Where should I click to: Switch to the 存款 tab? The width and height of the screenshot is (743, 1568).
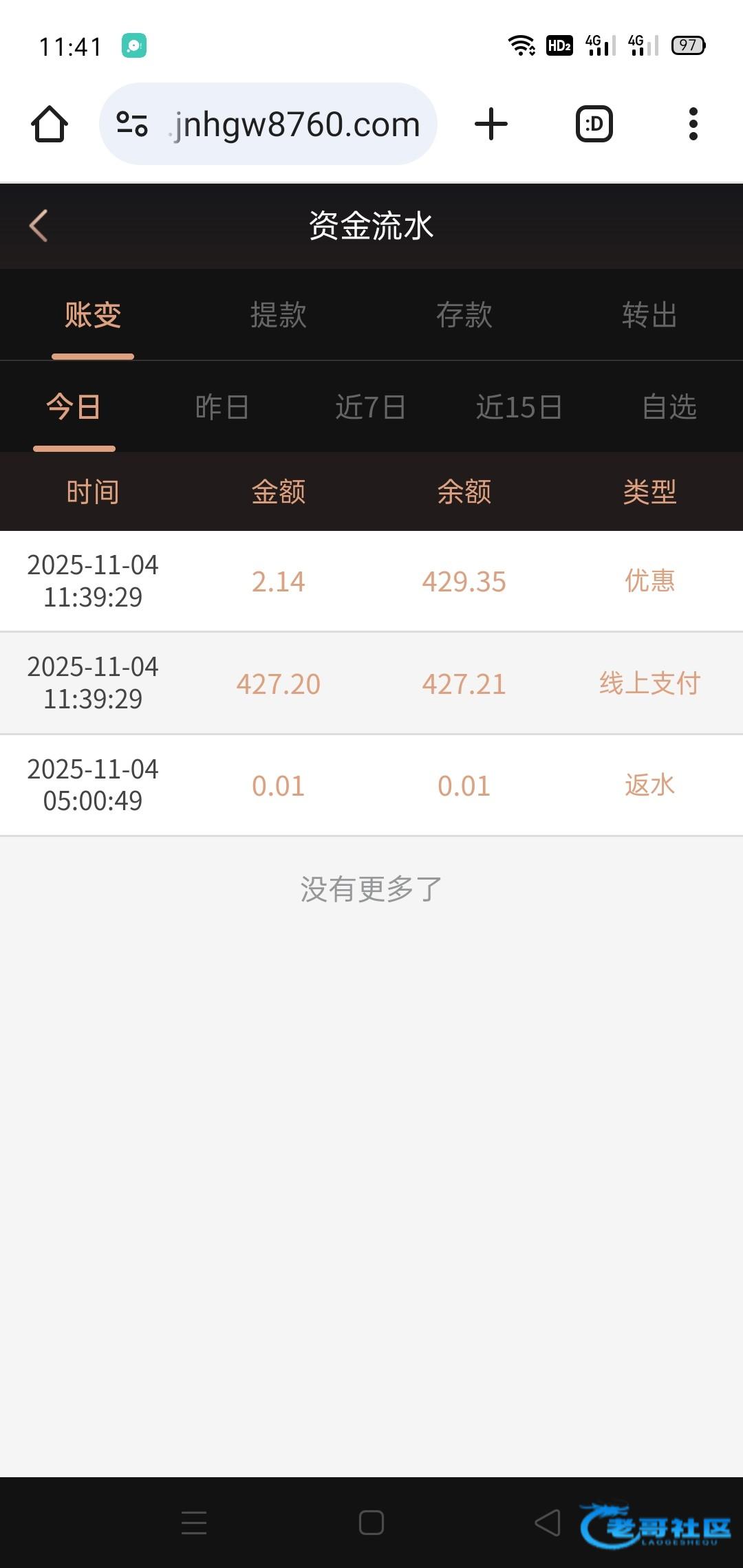[464, 315]
